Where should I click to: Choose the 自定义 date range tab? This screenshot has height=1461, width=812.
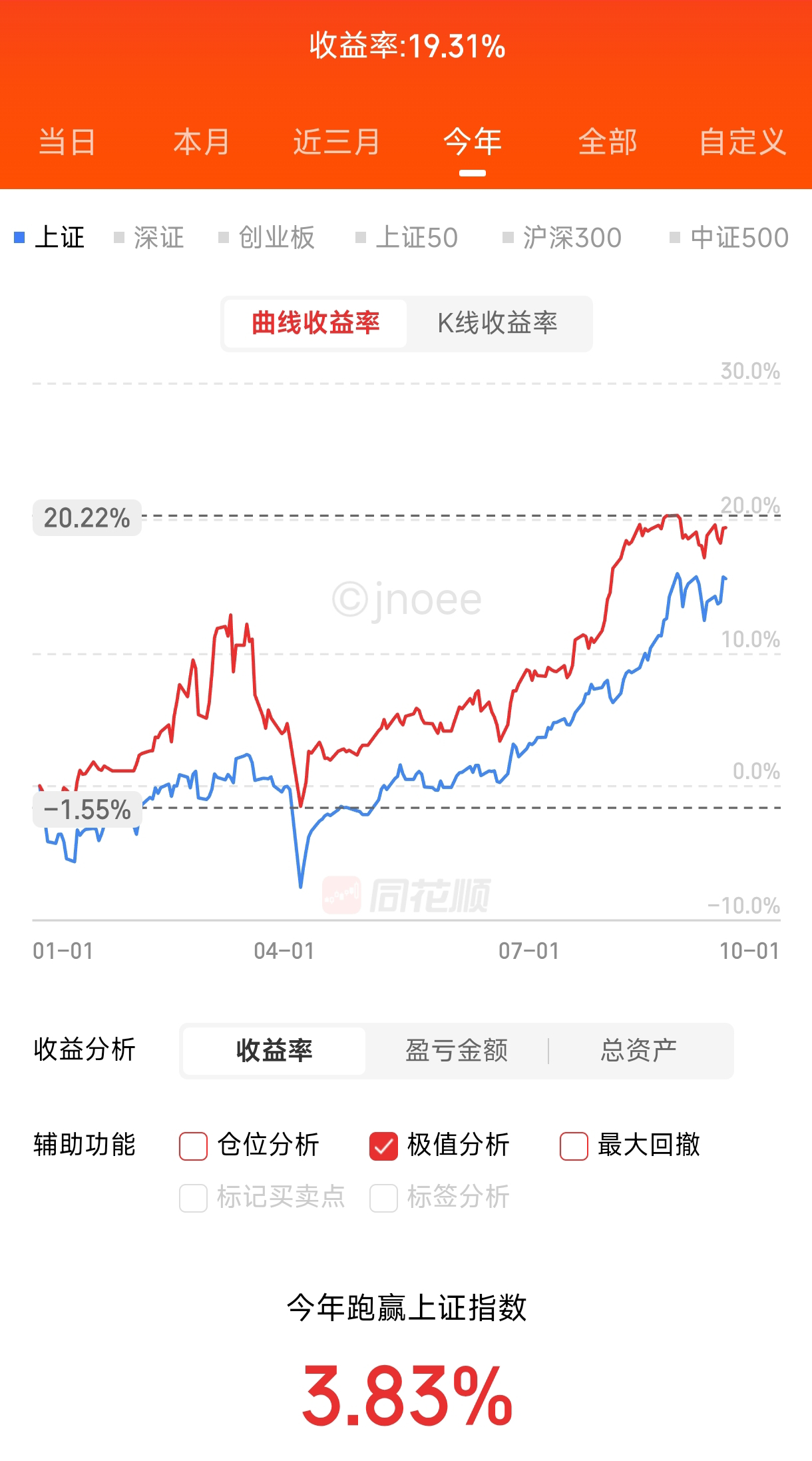(x=742, y=142)
